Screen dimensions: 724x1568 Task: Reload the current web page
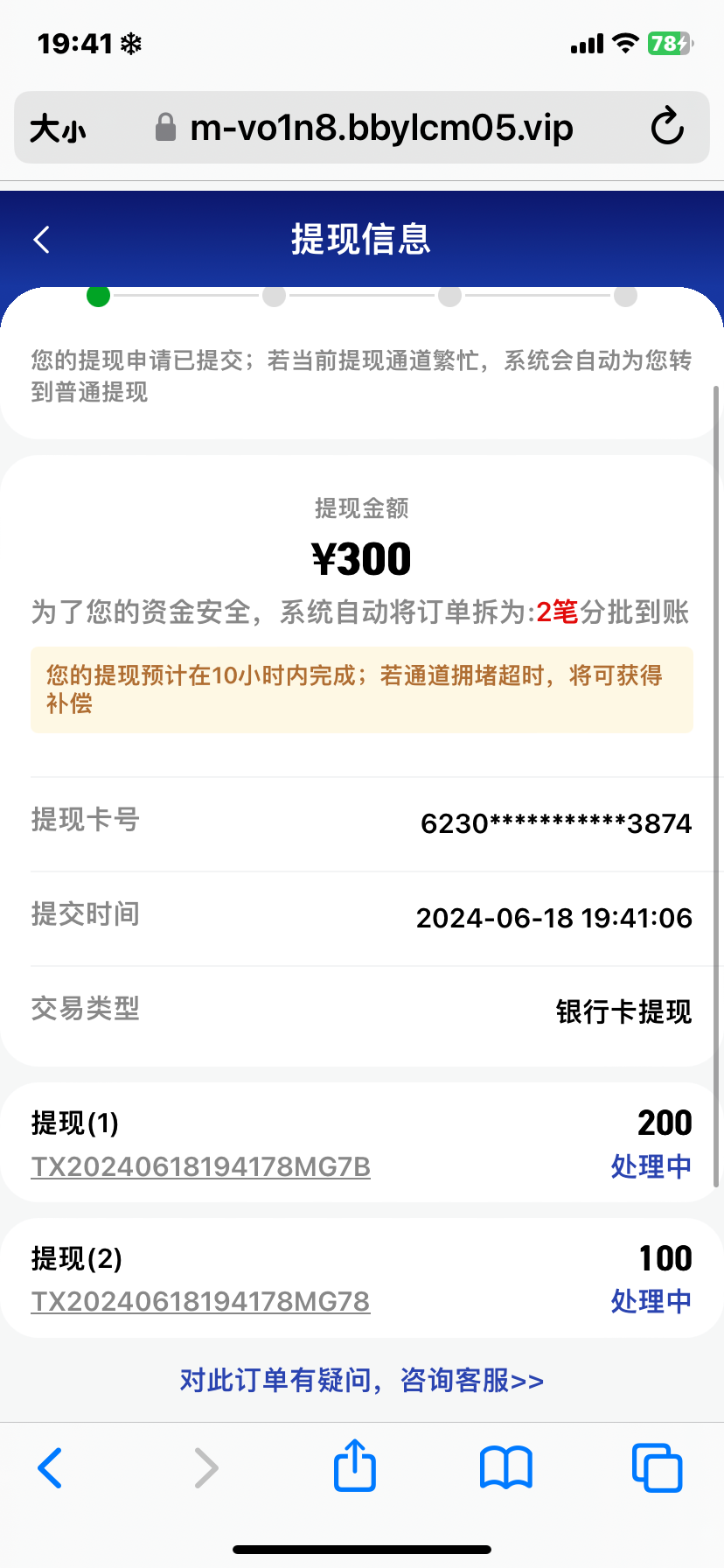[x=667, y=128]
